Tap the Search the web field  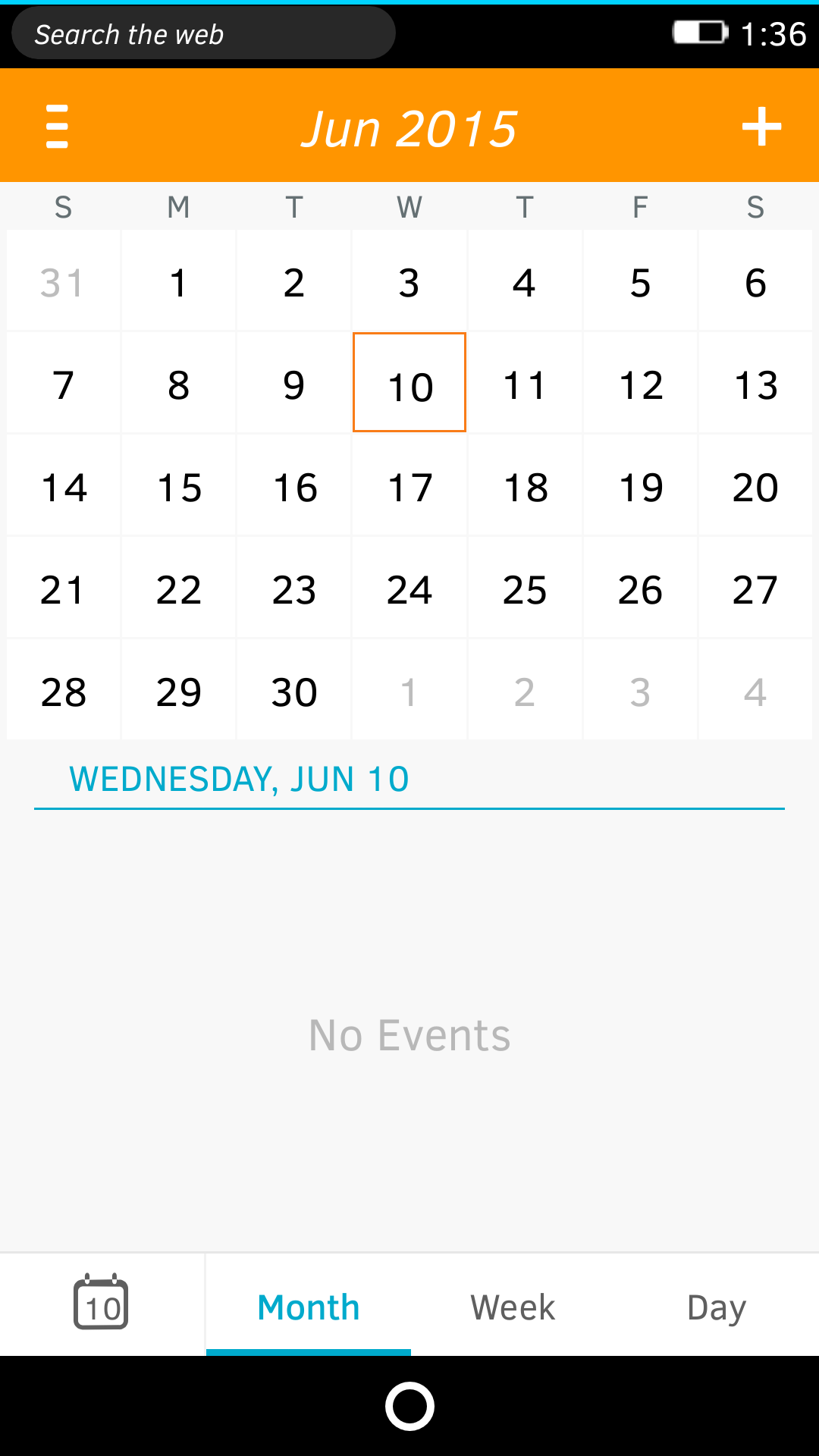pos(203,34)
